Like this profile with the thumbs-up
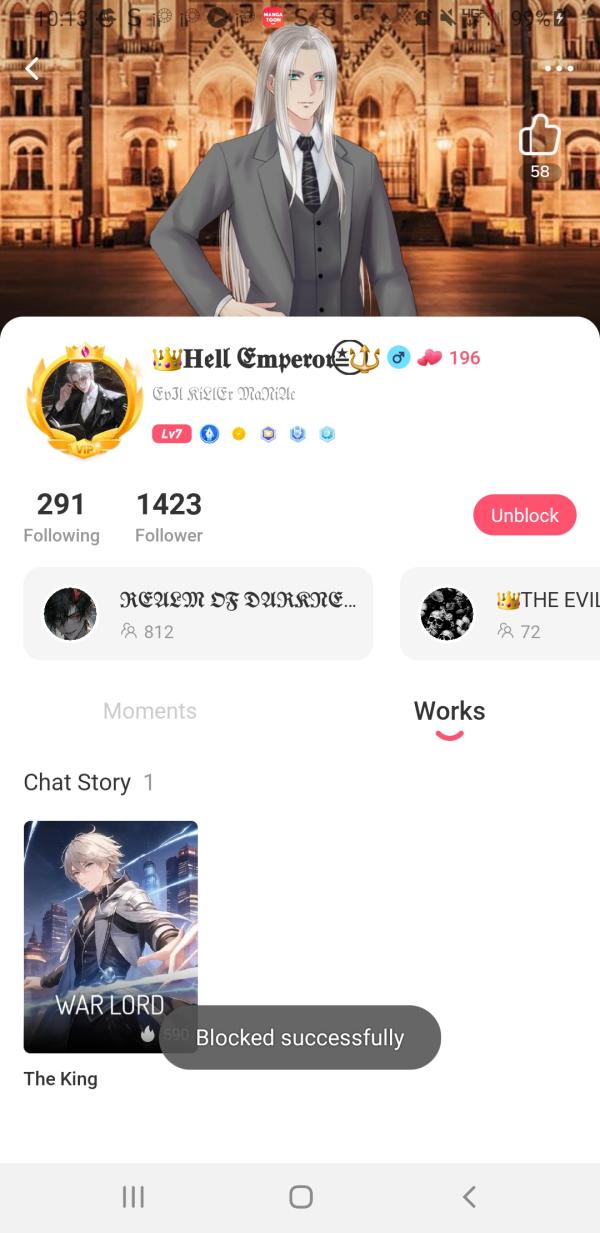 point(540,136)
